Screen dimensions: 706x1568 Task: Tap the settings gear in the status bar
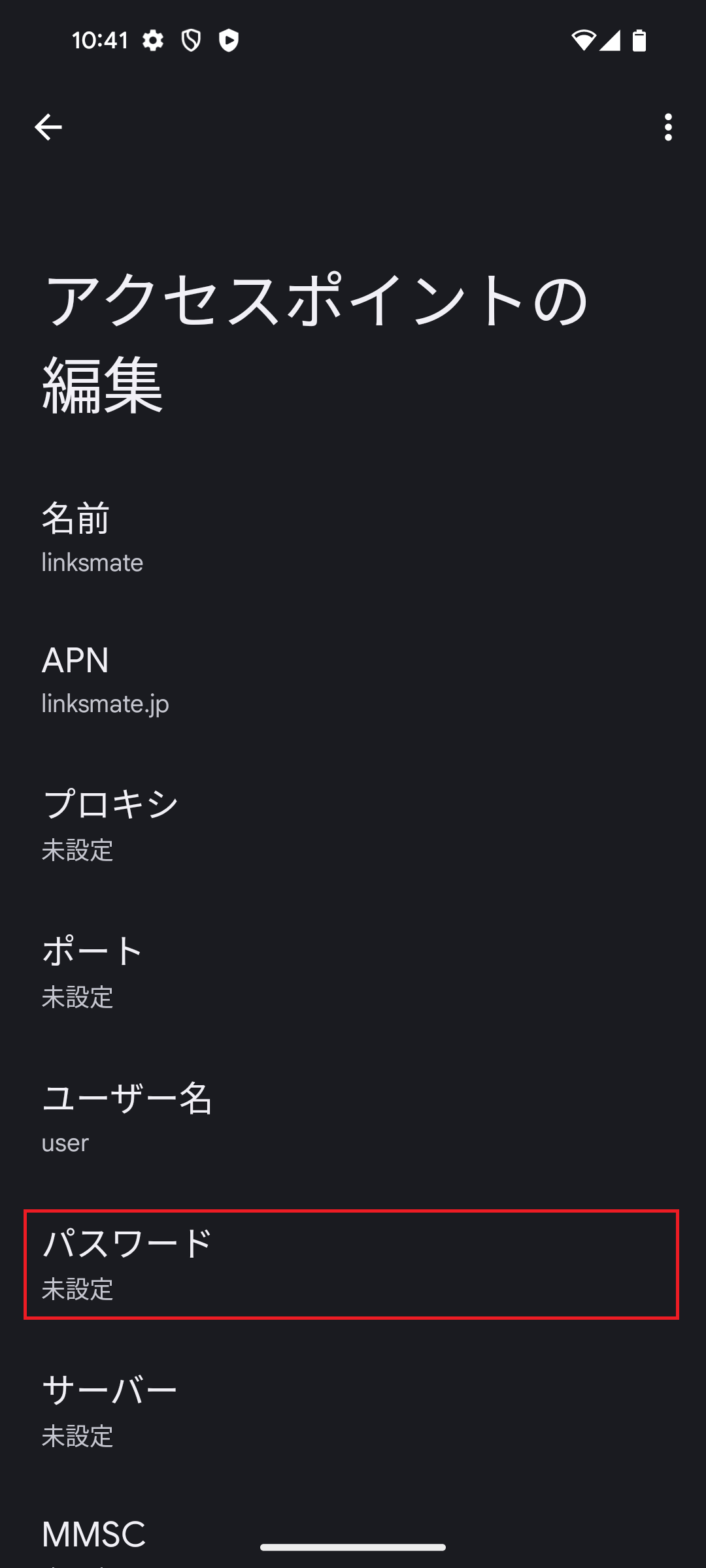coord(152,39)
